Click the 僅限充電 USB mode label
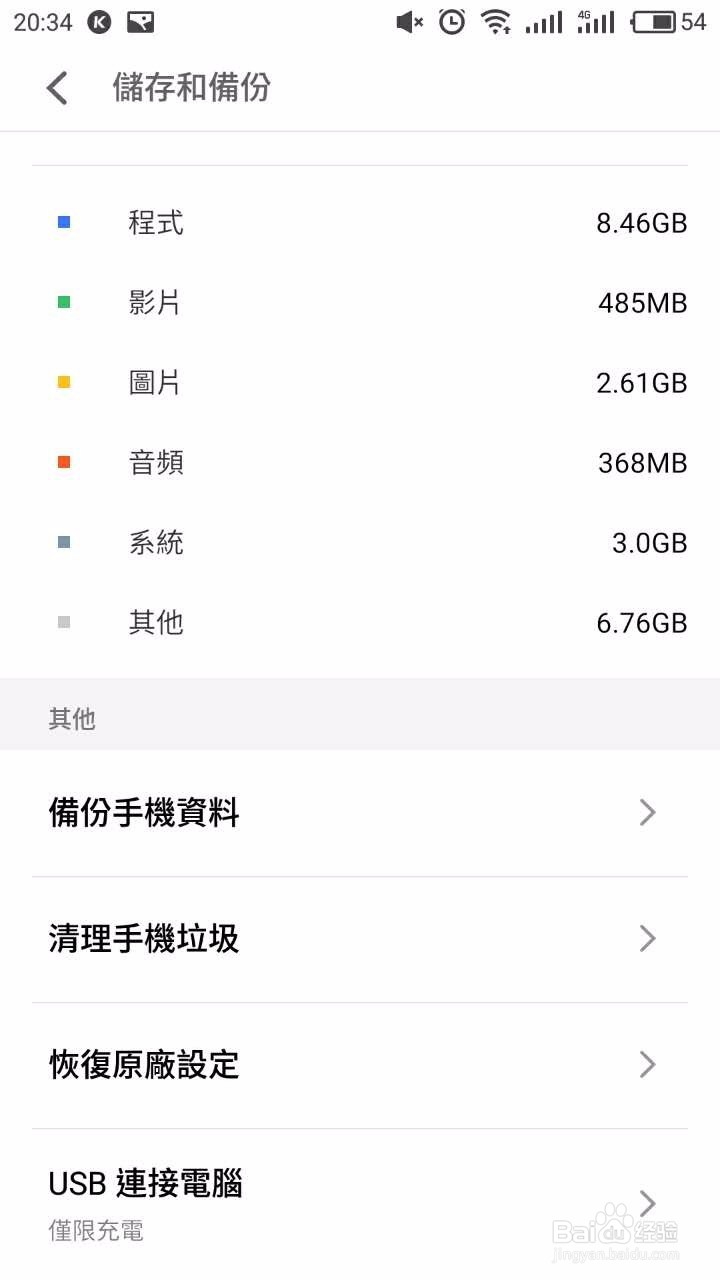 (95, 1232)
